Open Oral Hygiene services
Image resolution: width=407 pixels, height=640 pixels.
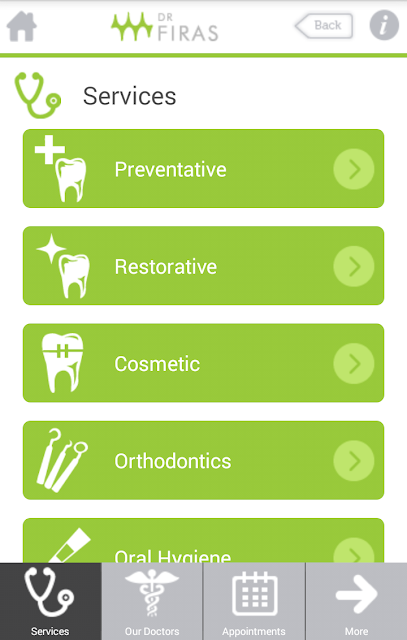pos(203,540)
